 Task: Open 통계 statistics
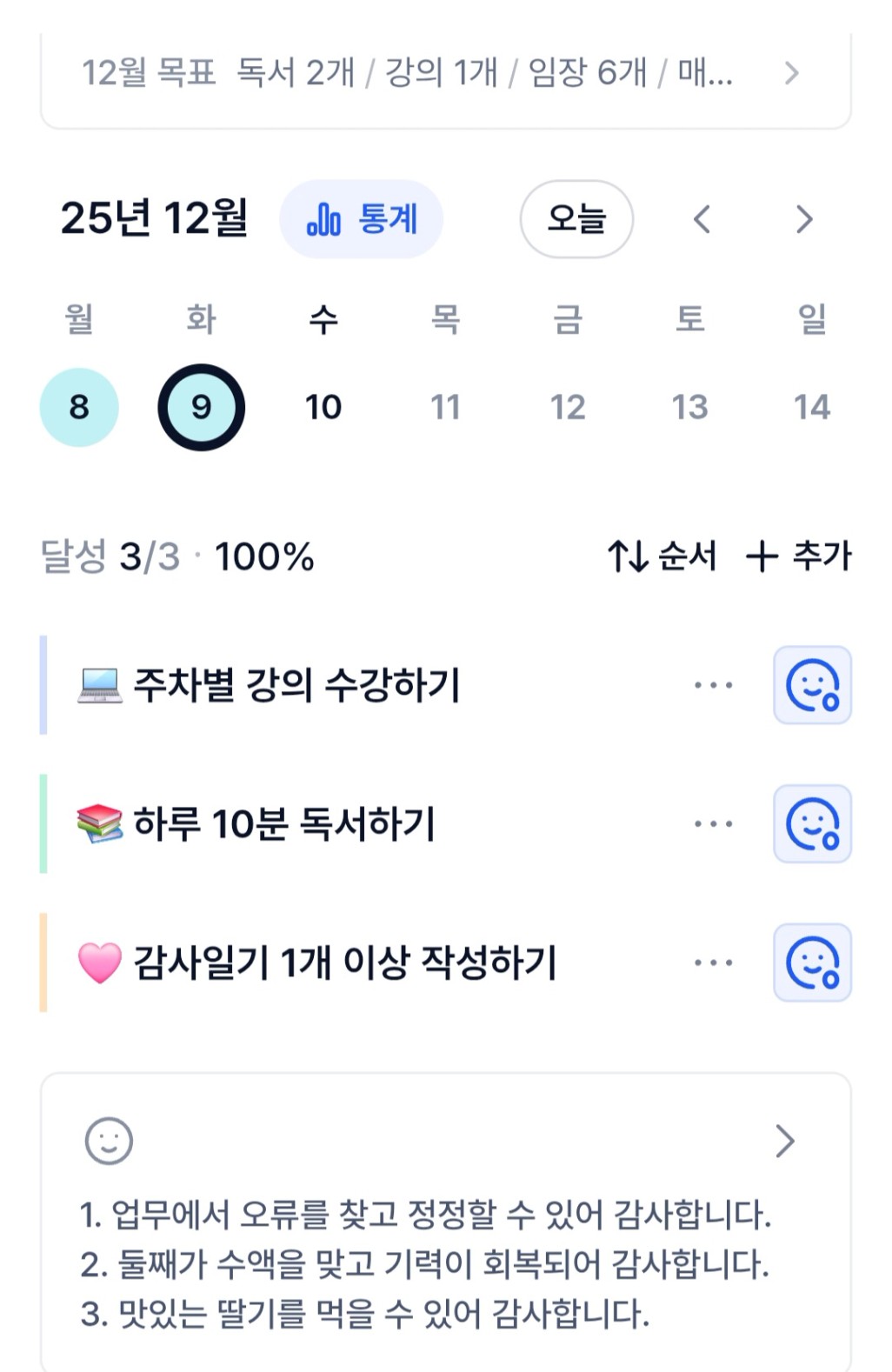pos(361,219)
